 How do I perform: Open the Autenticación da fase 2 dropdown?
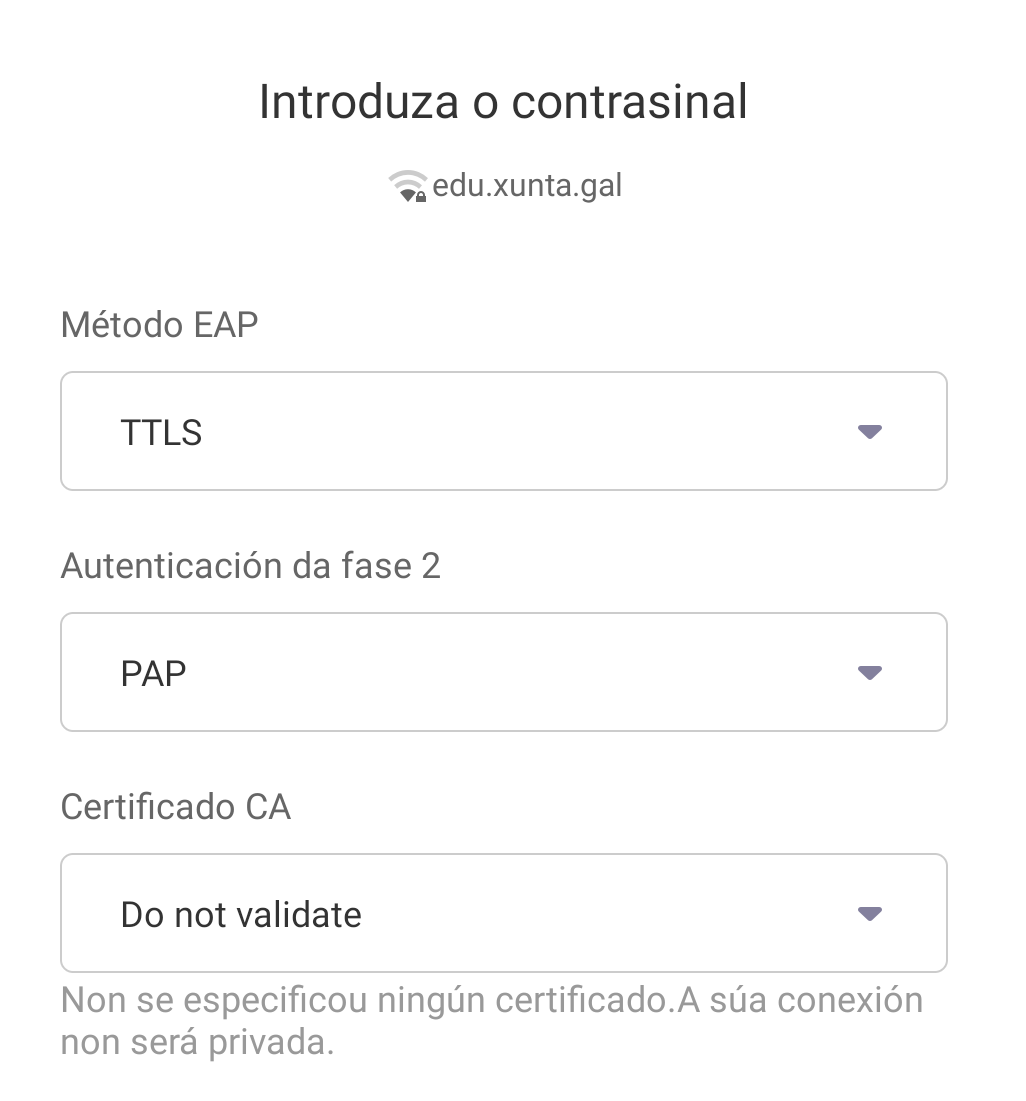[x=503, y=672]
